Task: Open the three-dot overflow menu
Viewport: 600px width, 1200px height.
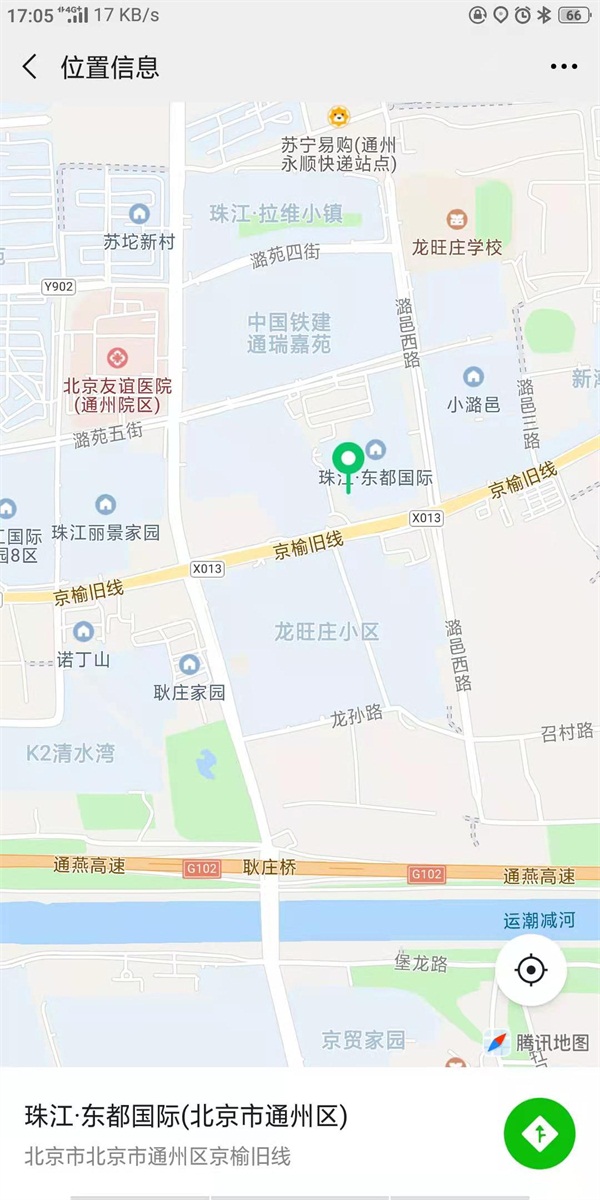Action: pyautogui.click(x=564, y=67)
